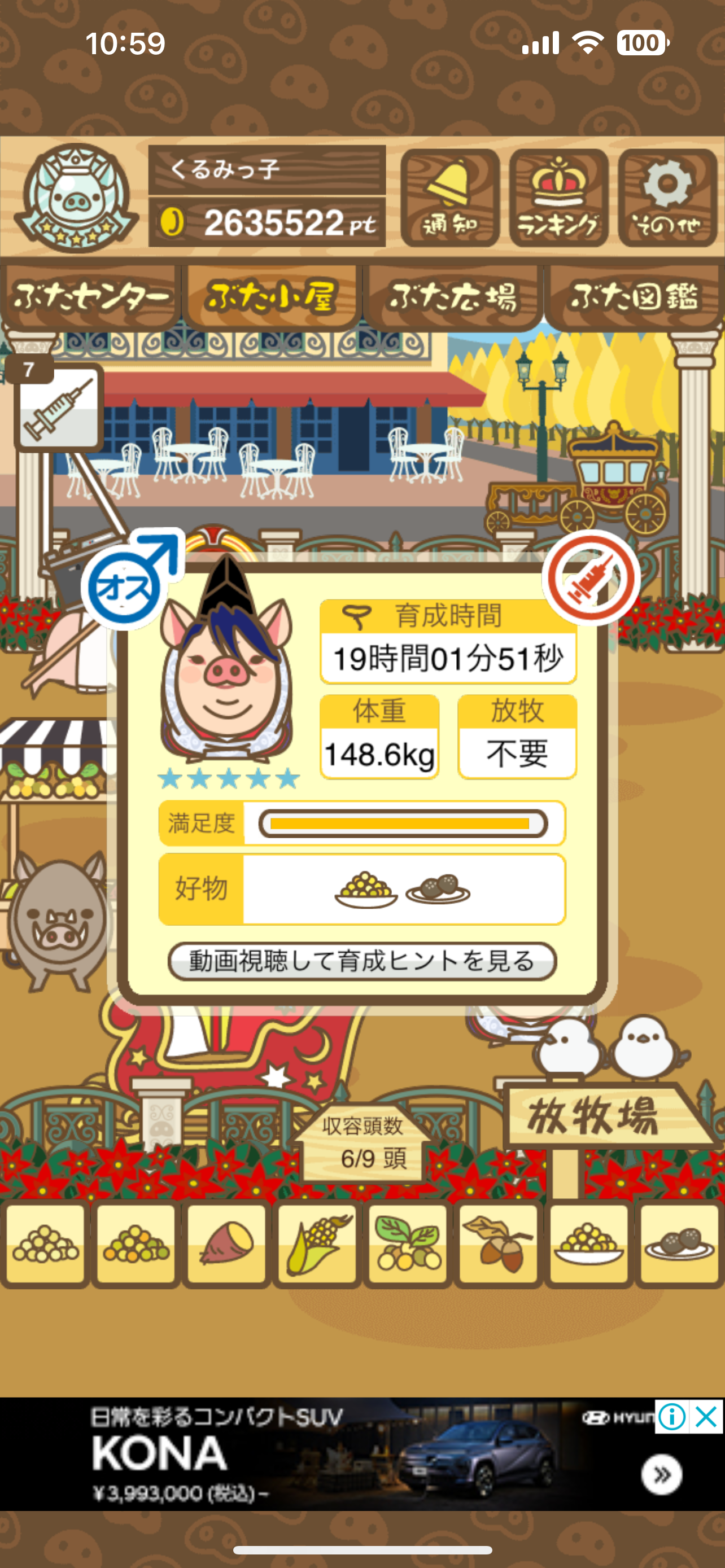Screen dimensions: 725x1568
Task: Open その他 settings gear
Action: point(667,198)
